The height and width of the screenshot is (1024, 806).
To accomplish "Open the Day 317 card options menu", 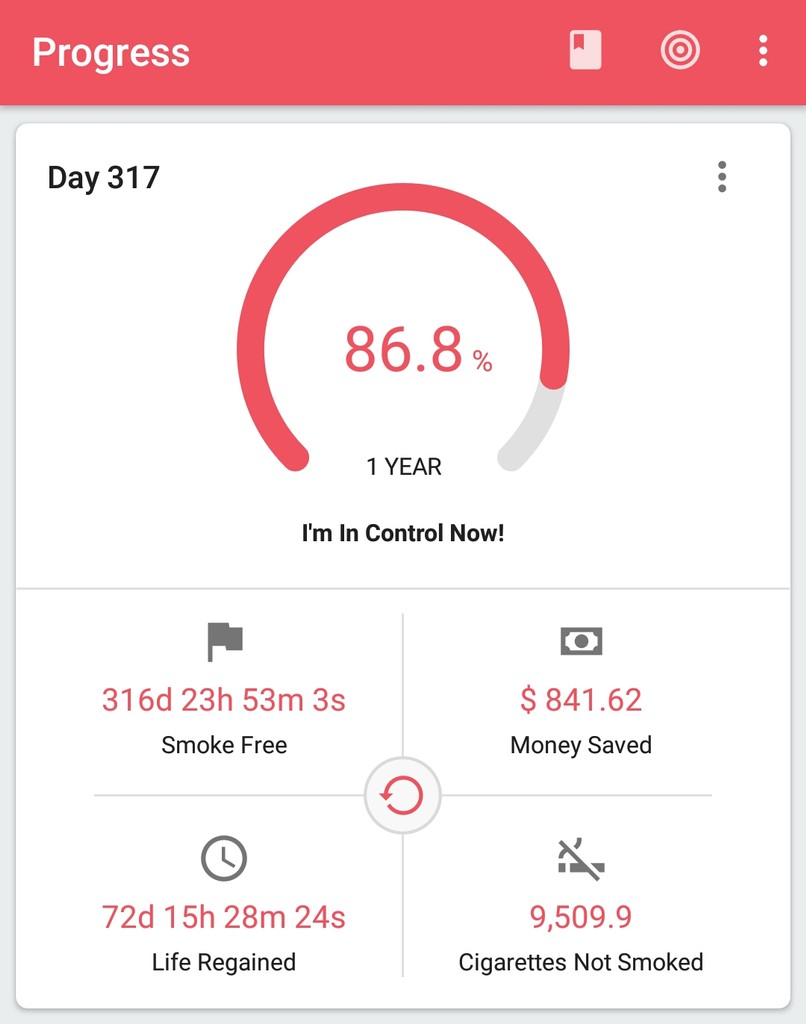I will pyautogui.click(x=722, y=177).
